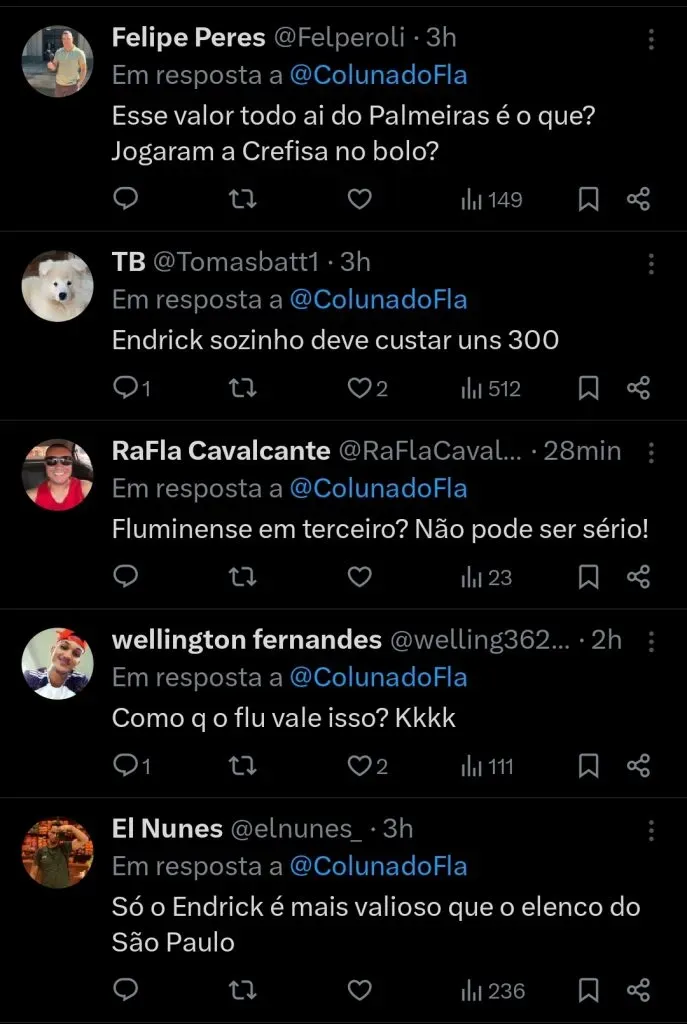Image resolution: width=687 pixels, height=1024 pixels.
Task: Bookmark El Nunes's reply
Action: (x=589, y=990)
